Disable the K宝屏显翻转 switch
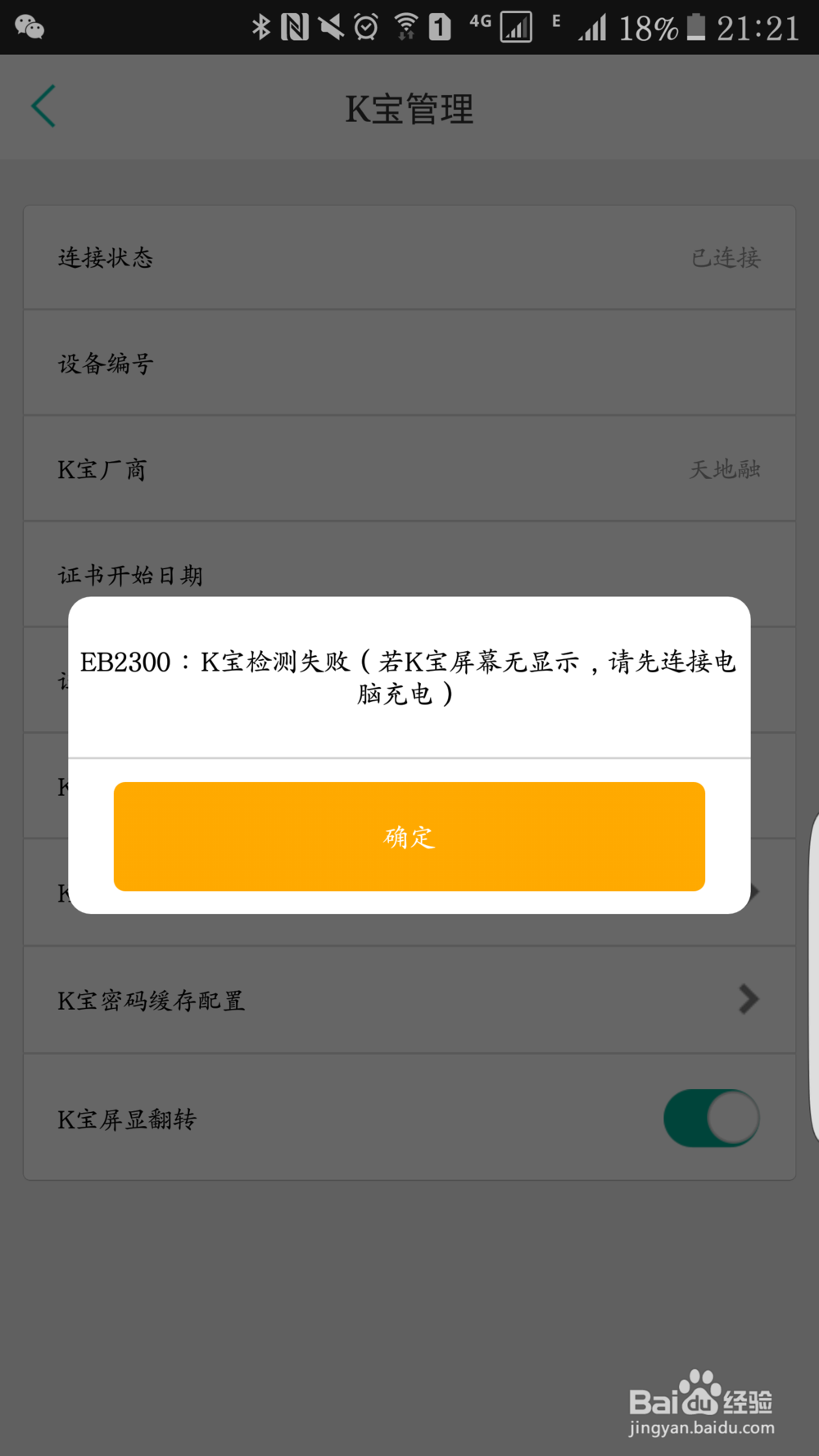 (x=710, y=1118)
